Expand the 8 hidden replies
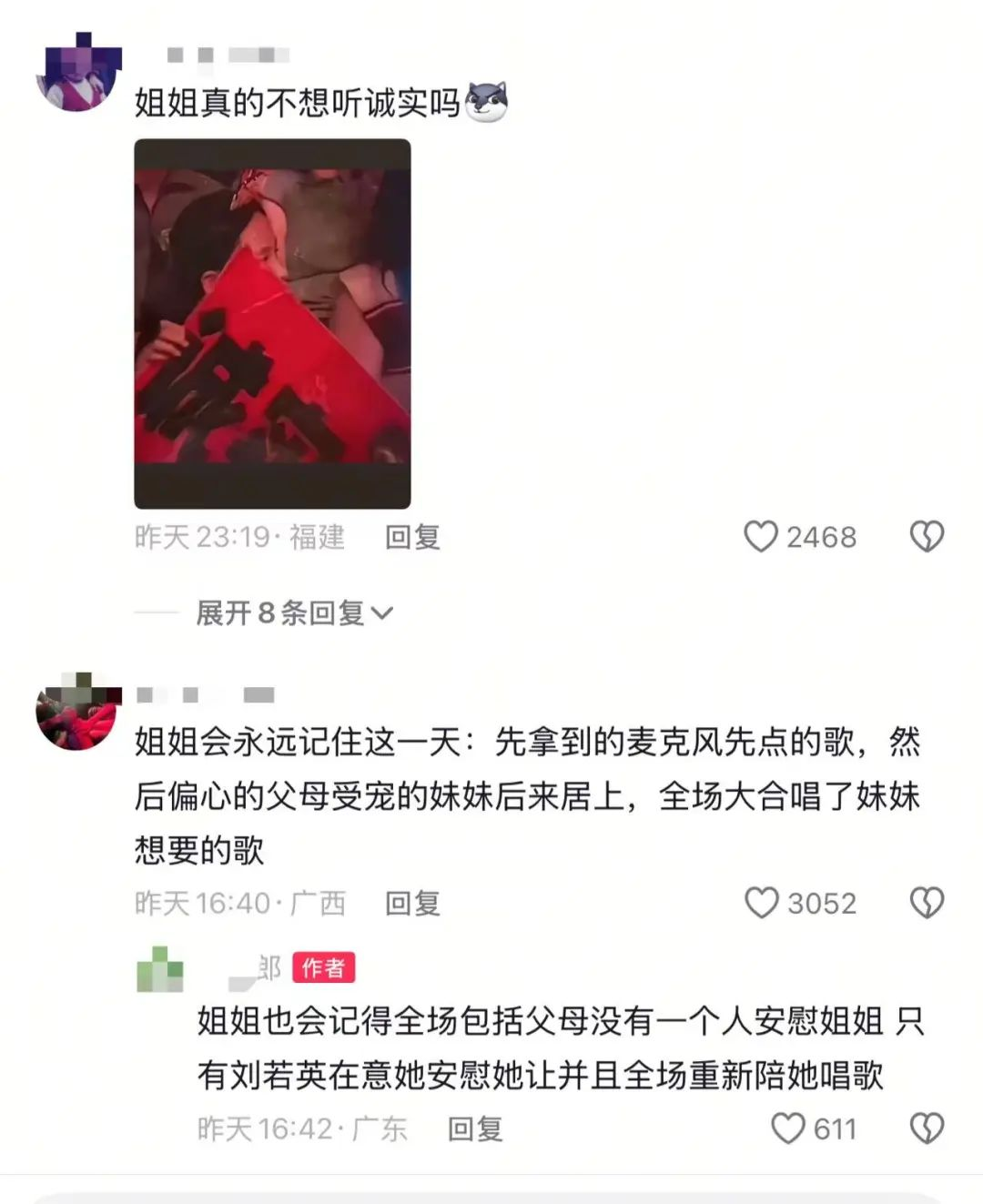 click(x=293, y=612)
